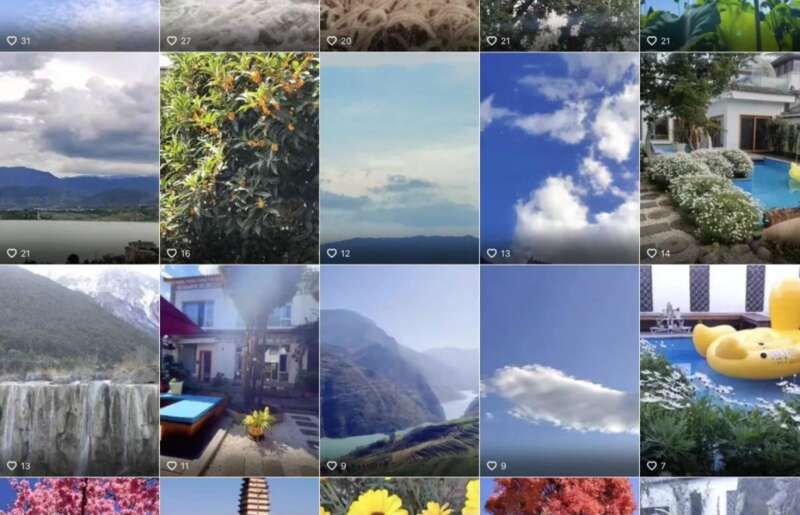View the single cloud photo with 9 likes
Image resolution: width=800 pixels, height=515 pixels.
(559, 370)
